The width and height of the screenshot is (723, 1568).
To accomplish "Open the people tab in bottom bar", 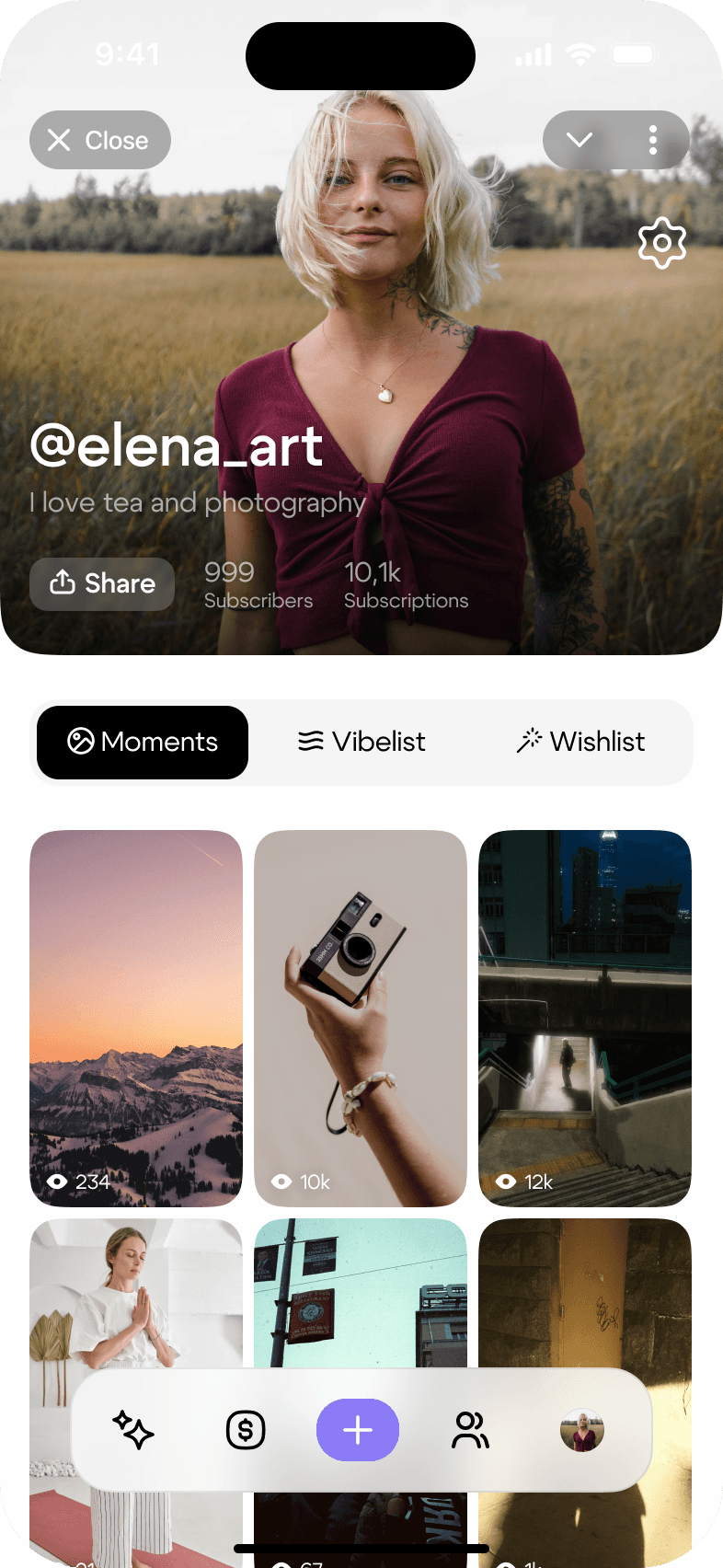I will click(470, 1430).
